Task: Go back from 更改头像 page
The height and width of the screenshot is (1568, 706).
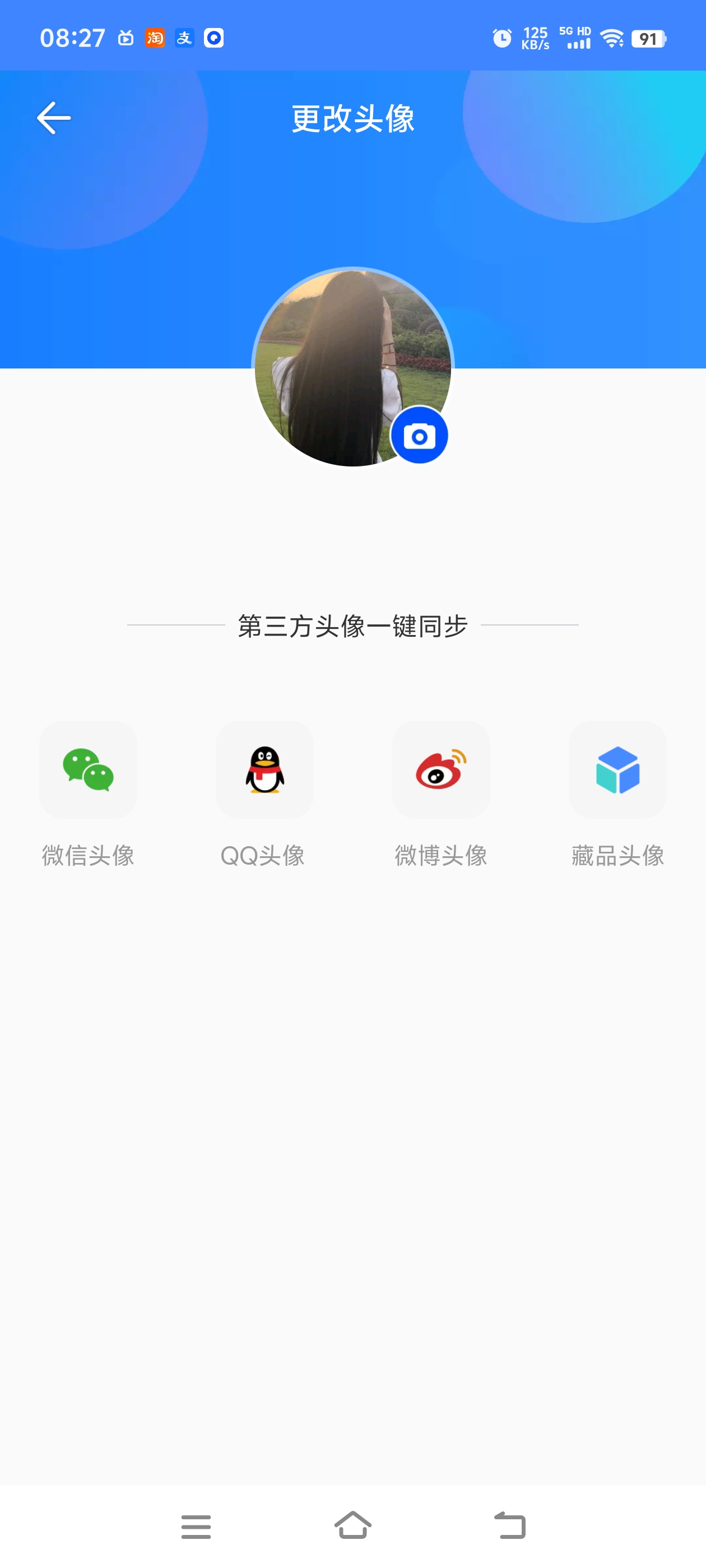Action: coord(54,118)
